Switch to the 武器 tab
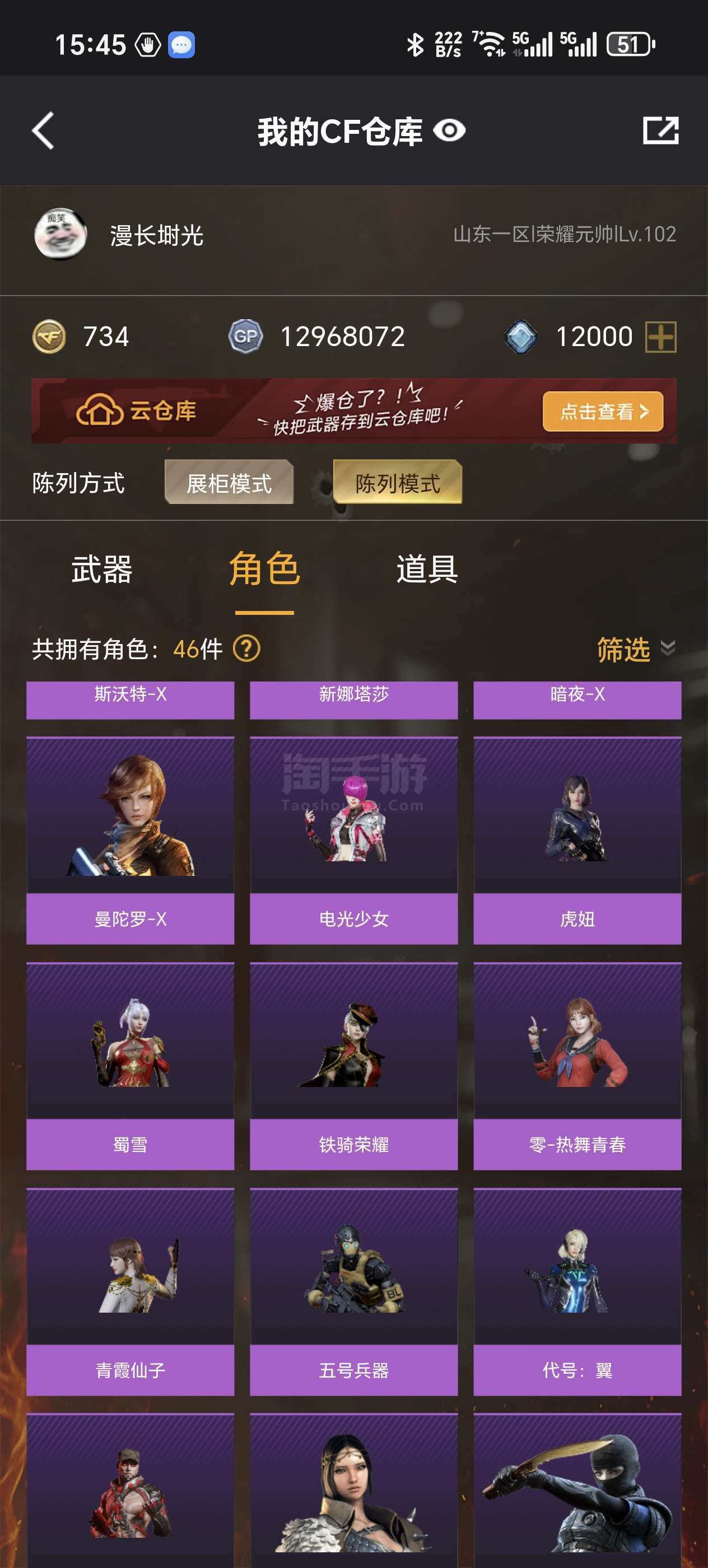Viewport: 708px width, 1568px height. (x=102, y=569)
